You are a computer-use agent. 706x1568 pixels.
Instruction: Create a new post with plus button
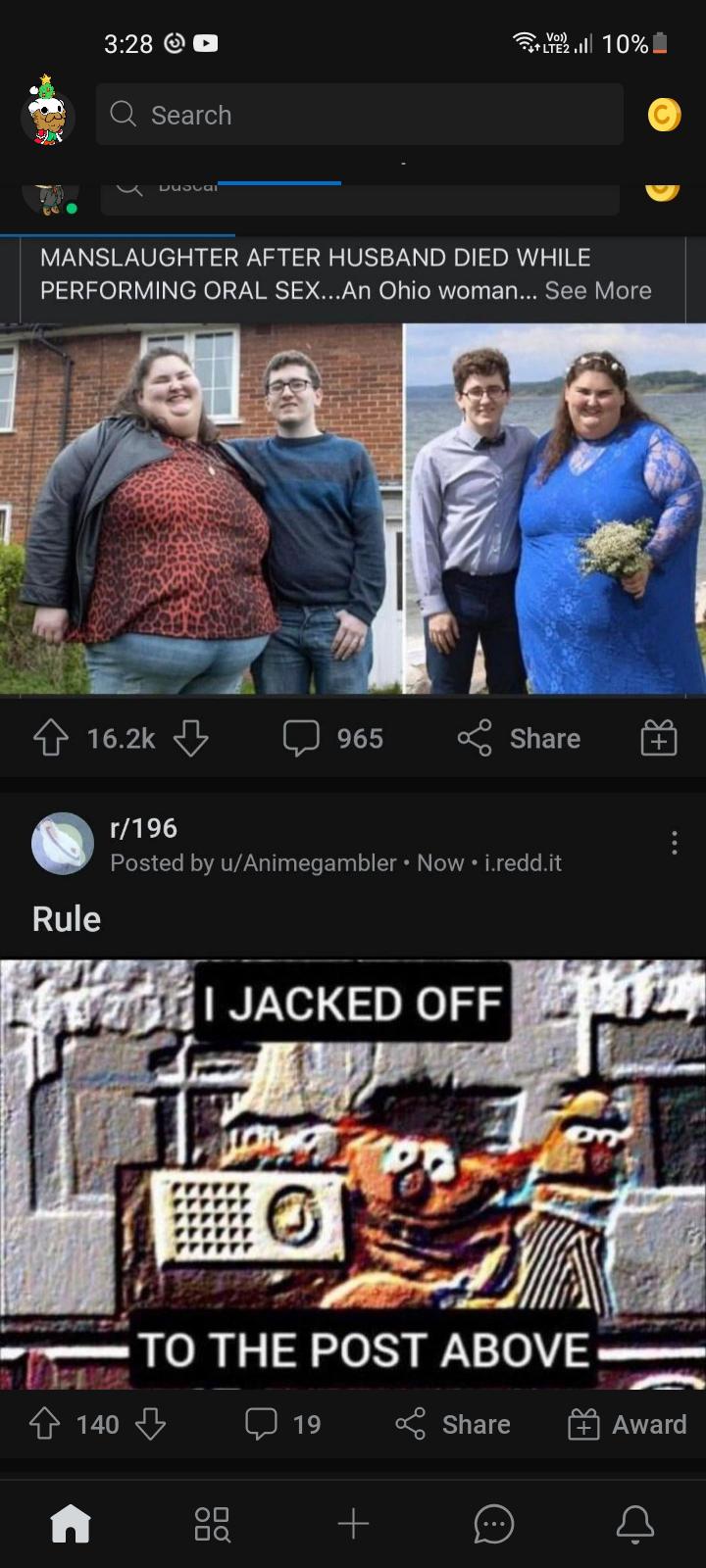click(x=353, y=1524)
